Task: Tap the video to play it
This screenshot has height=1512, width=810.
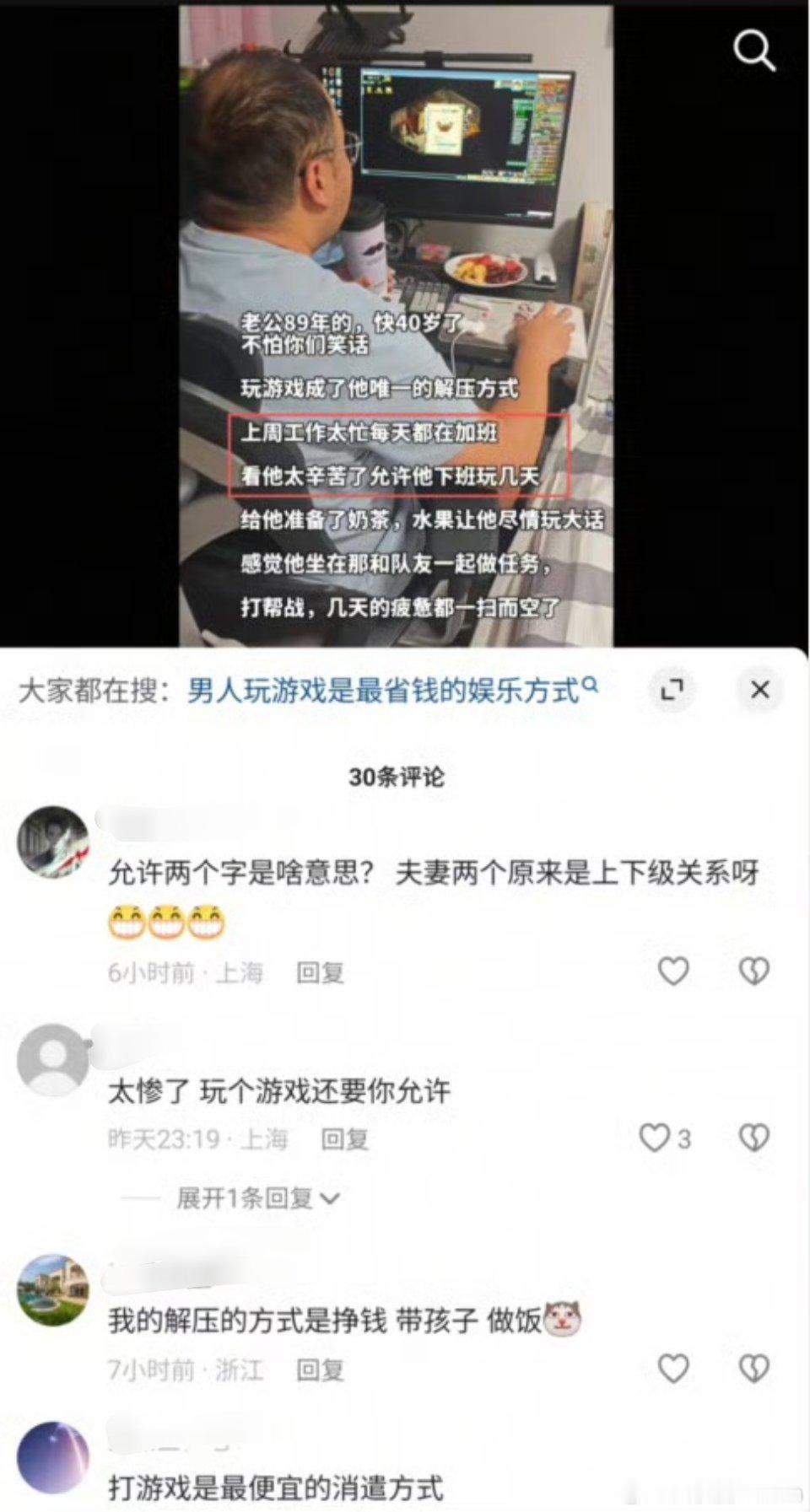Action: (x=397, y=320)
